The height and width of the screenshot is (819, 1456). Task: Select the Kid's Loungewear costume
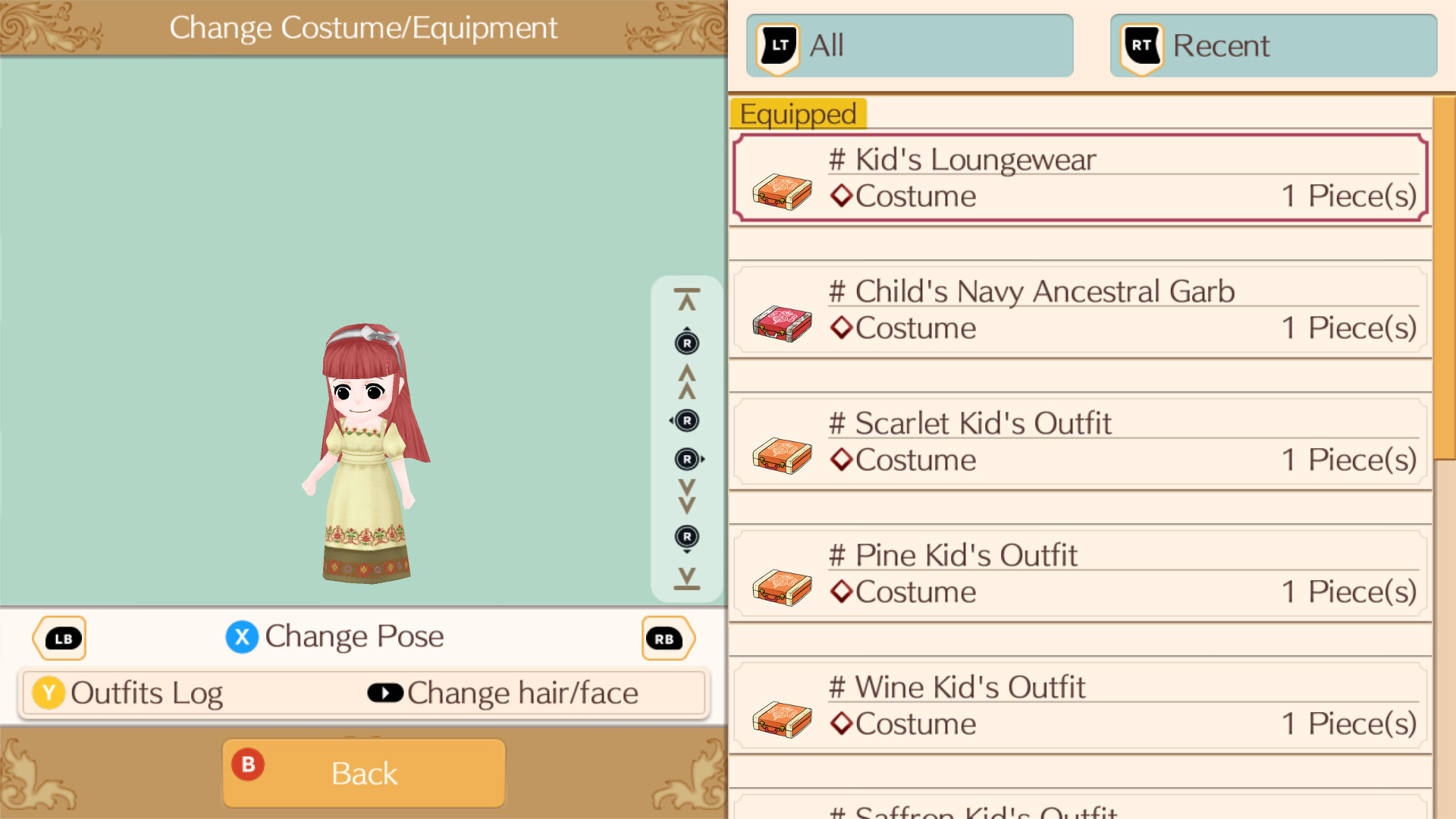[x=1080, y=179]
